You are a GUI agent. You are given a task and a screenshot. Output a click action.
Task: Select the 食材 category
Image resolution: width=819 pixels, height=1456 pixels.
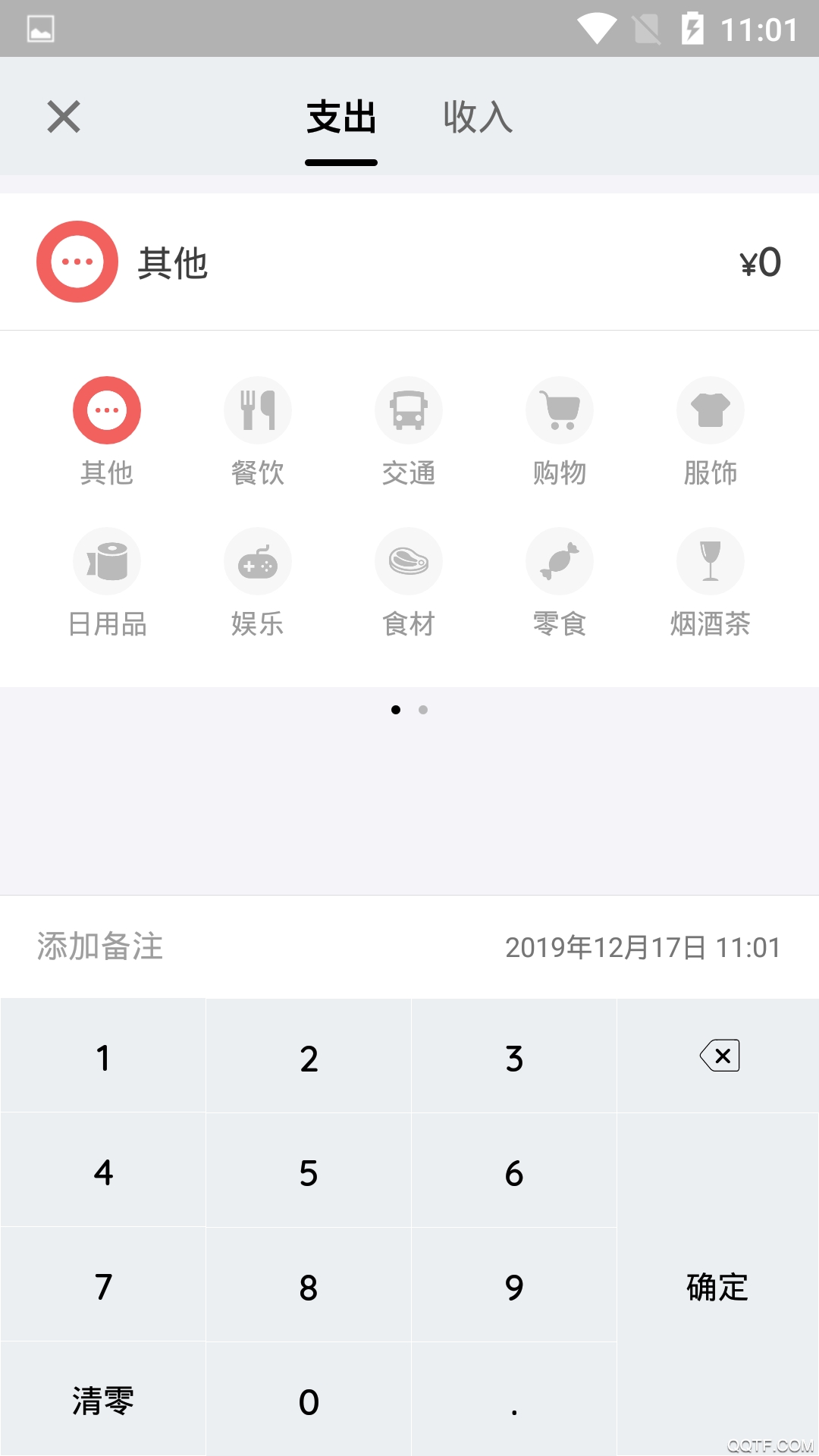(409, 562)
